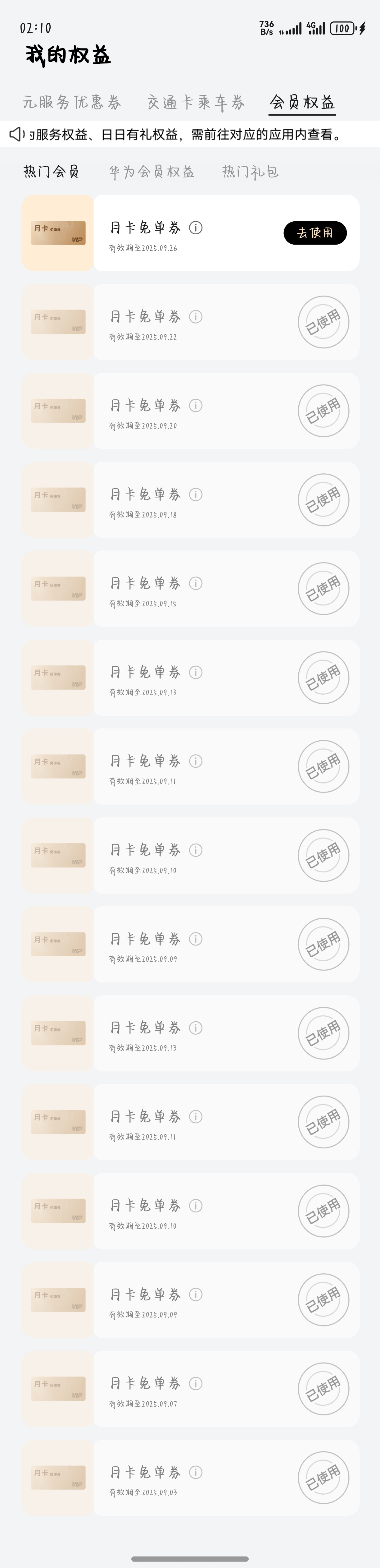Open info for coupon expiring 2025.09.15
The height and width of the screenshot is (1568, 380).
pyautogui.click(x=196, y=583)
